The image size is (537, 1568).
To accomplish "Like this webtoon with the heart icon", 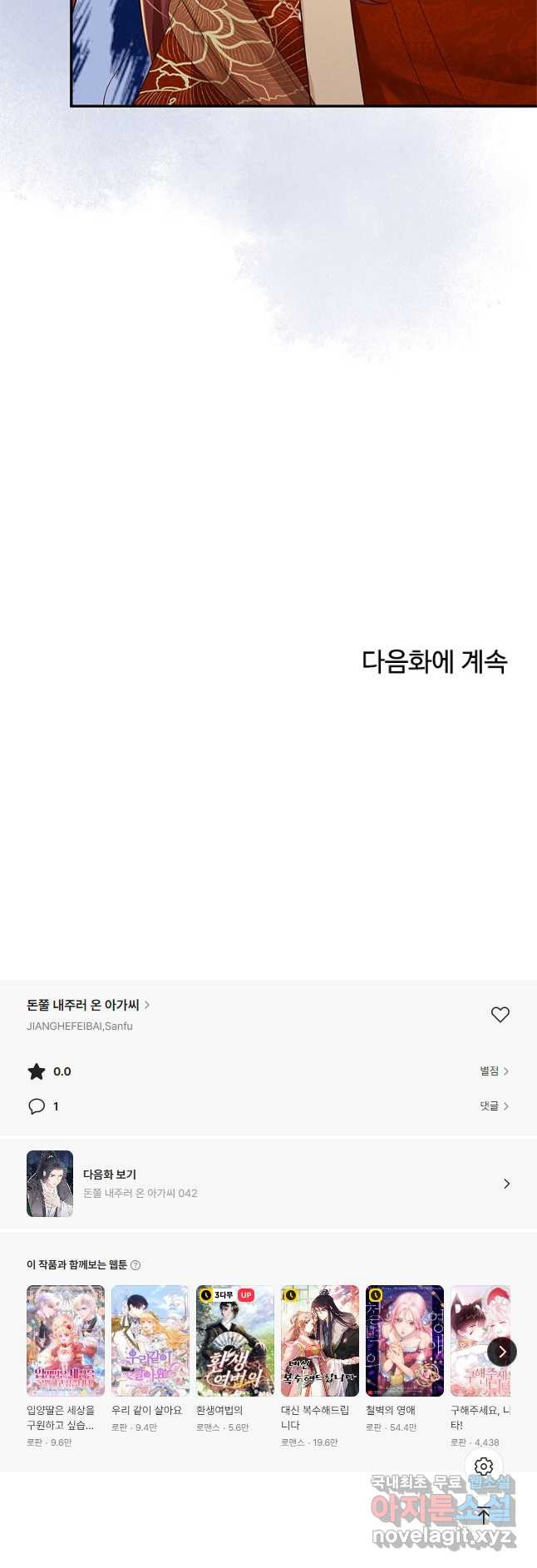I will tap(500, 1015).
